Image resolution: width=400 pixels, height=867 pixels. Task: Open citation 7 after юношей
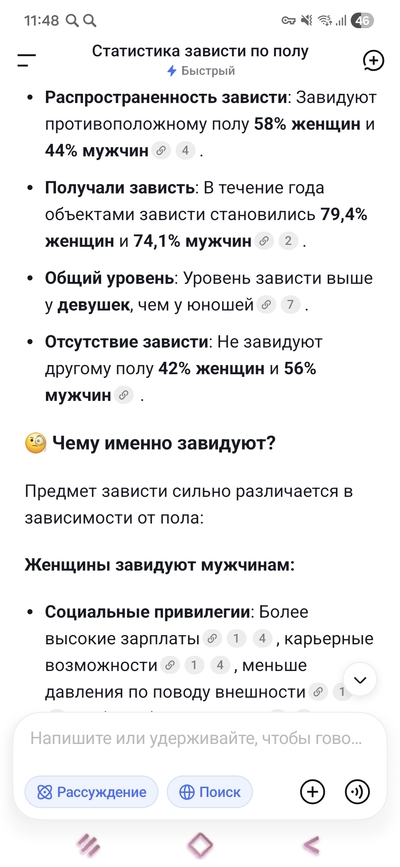tap(290, 305)
